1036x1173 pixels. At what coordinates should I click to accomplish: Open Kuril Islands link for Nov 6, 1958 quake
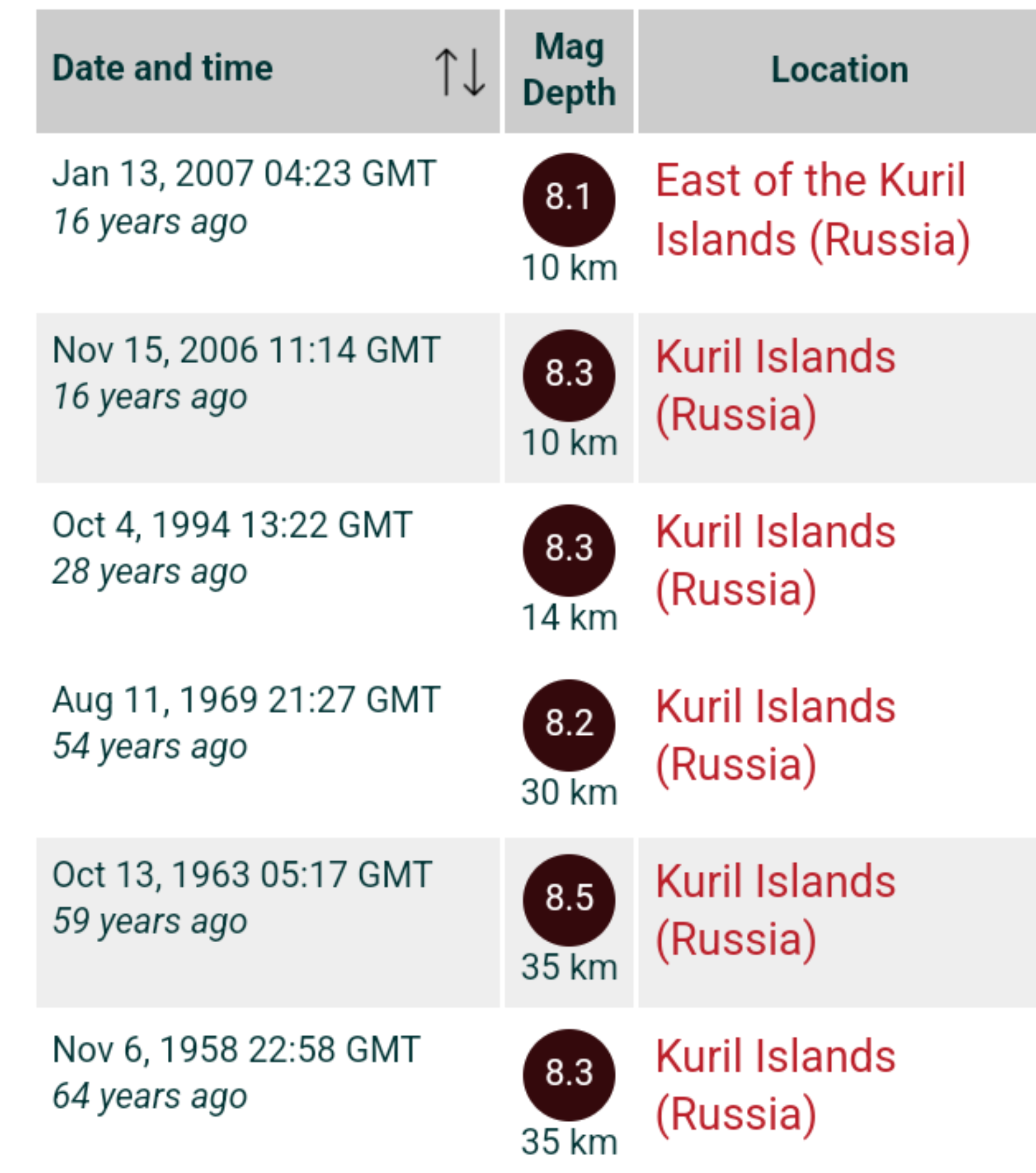775,1086
